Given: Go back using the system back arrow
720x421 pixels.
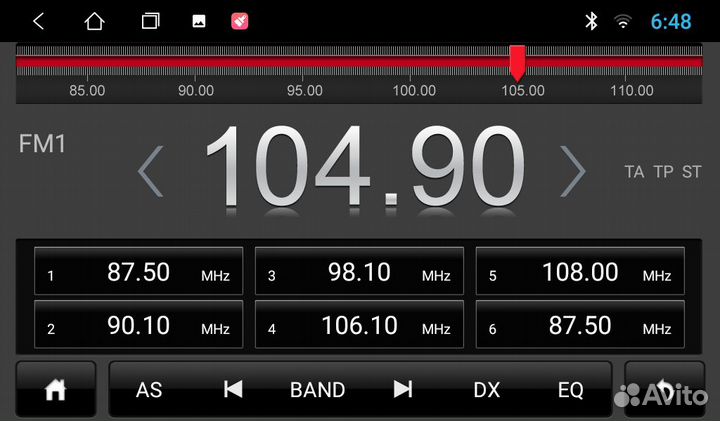Looking at the screenshot, I should click(x=39, y=21).
